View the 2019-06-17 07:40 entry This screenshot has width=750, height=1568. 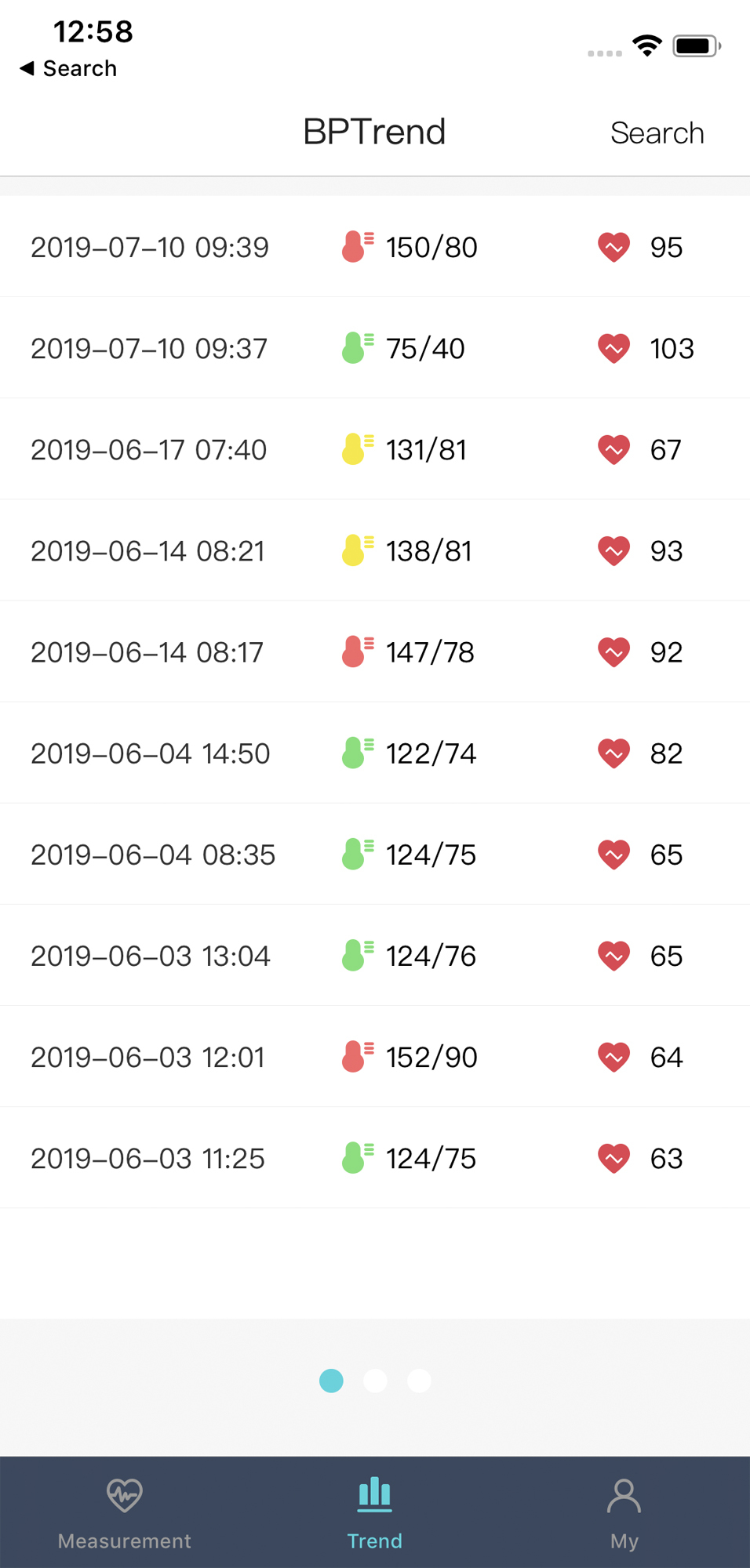(374, 449)
